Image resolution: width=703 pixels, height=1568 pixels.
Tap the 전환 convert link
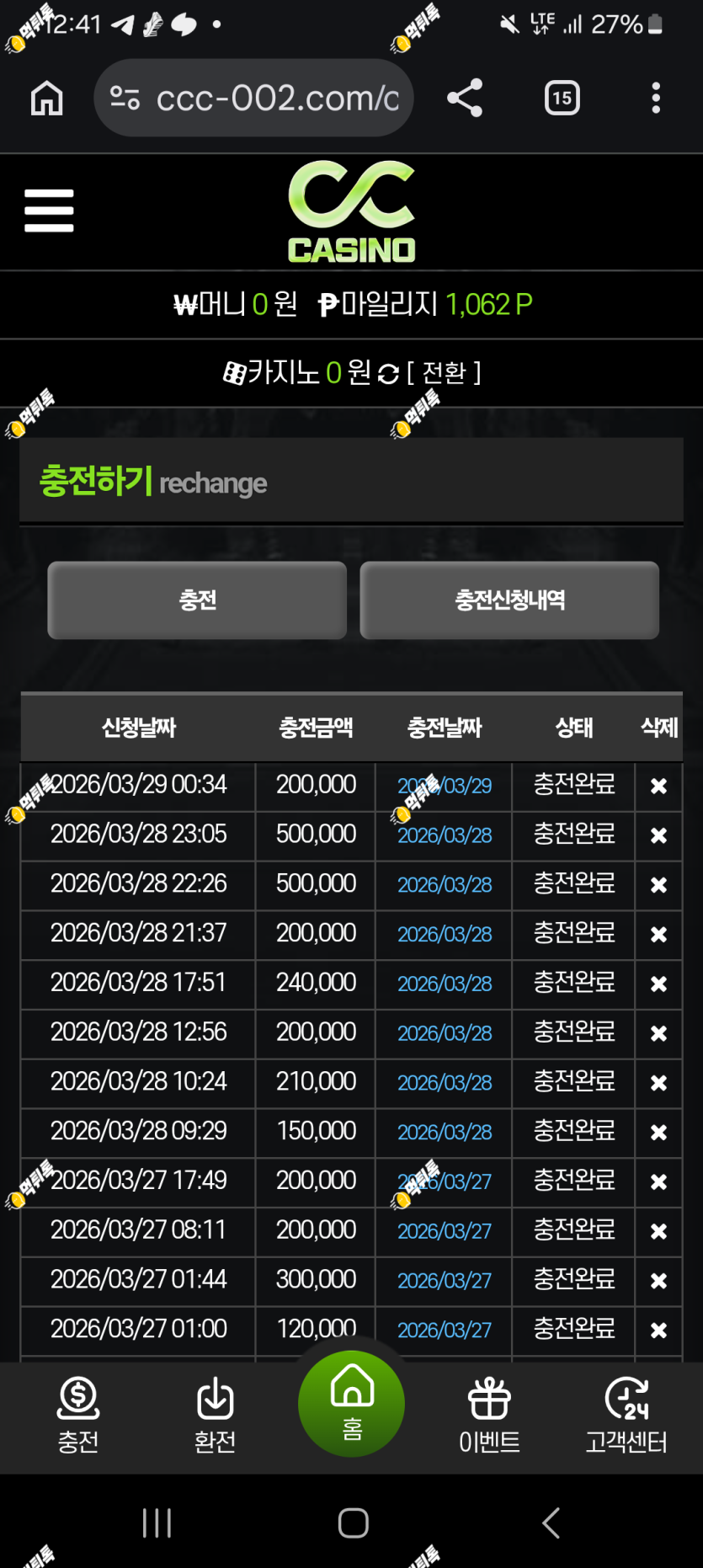point(444,372)
